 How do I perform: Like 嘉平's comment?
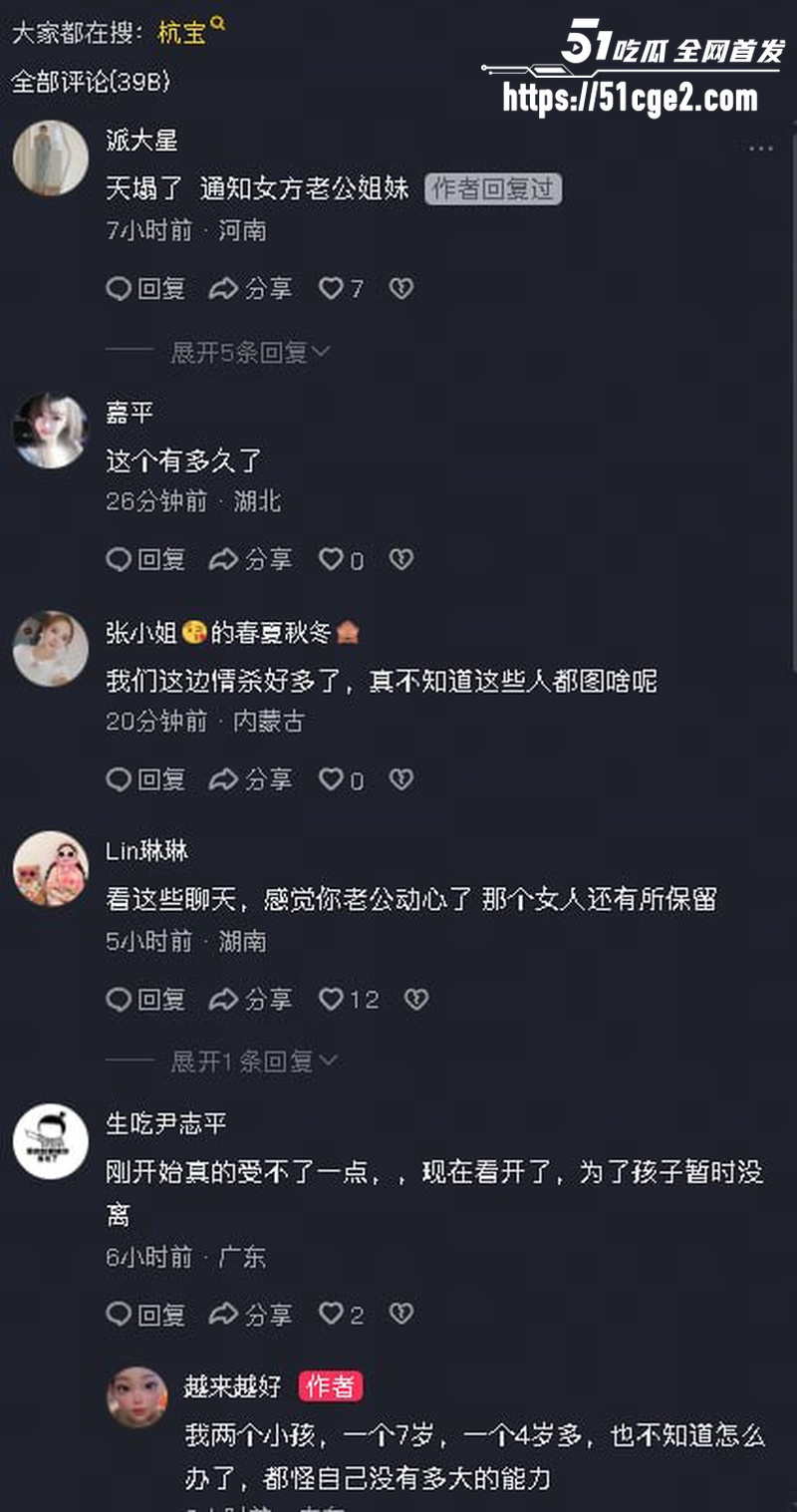(341, 559)
